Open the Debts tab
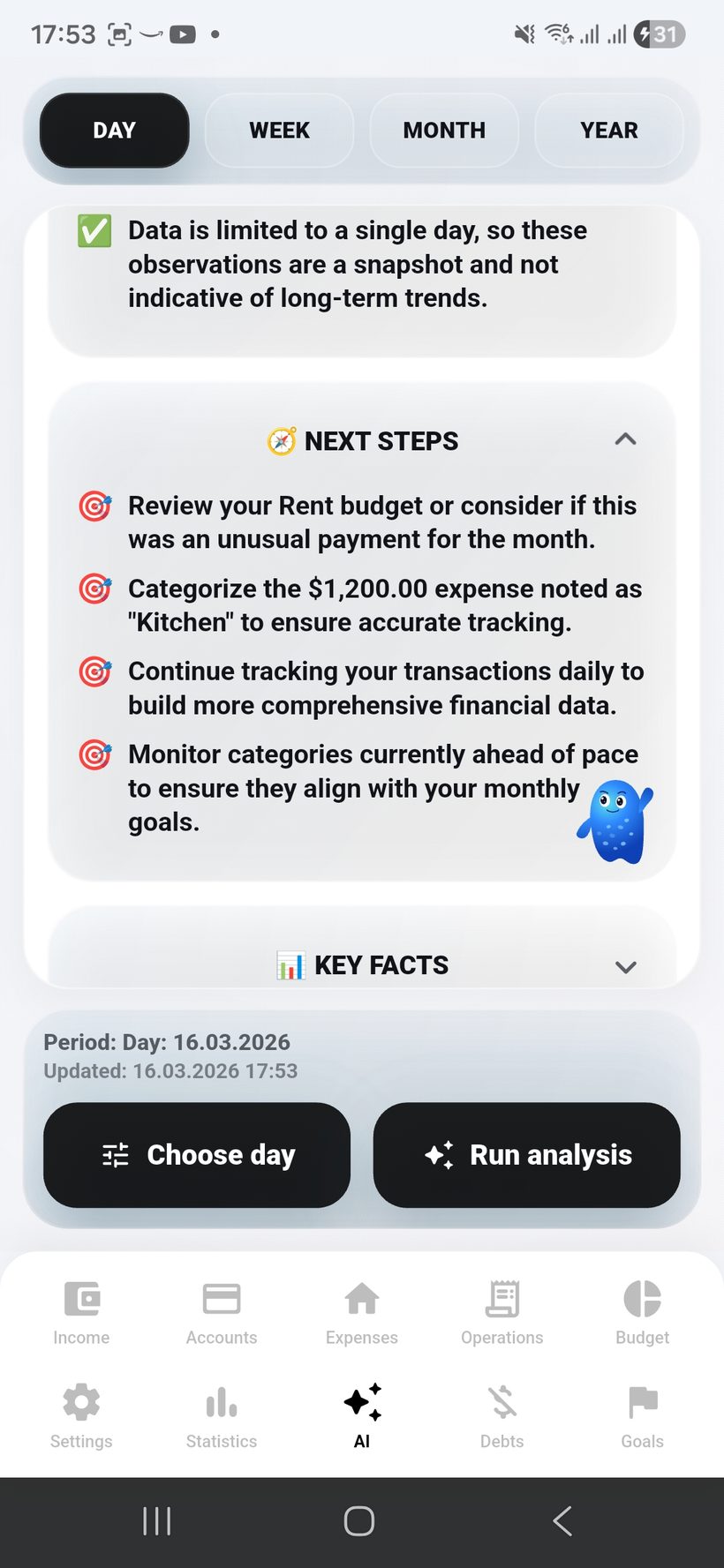 click(502, 1417)
